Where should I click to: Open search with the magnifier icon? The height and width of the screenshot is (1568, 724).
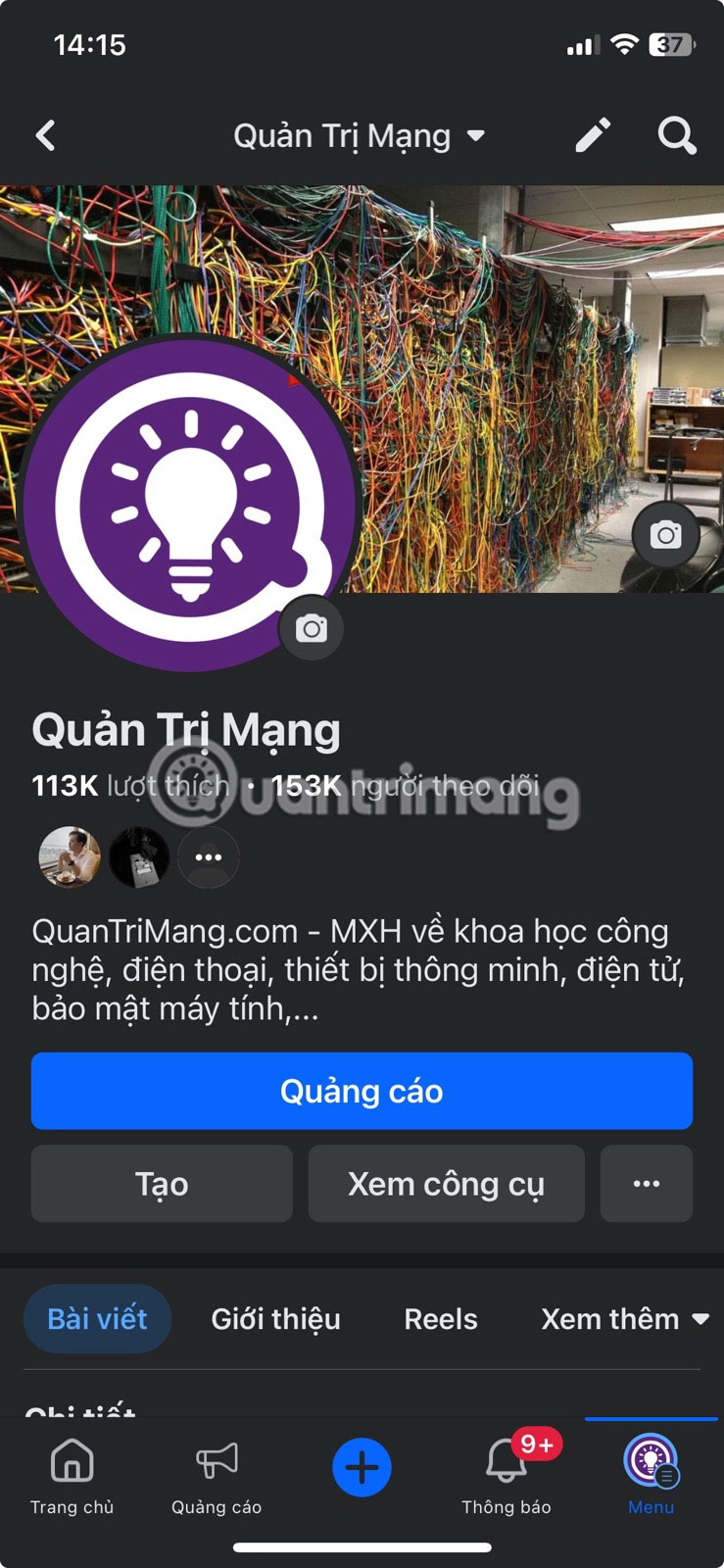[676, 135]
